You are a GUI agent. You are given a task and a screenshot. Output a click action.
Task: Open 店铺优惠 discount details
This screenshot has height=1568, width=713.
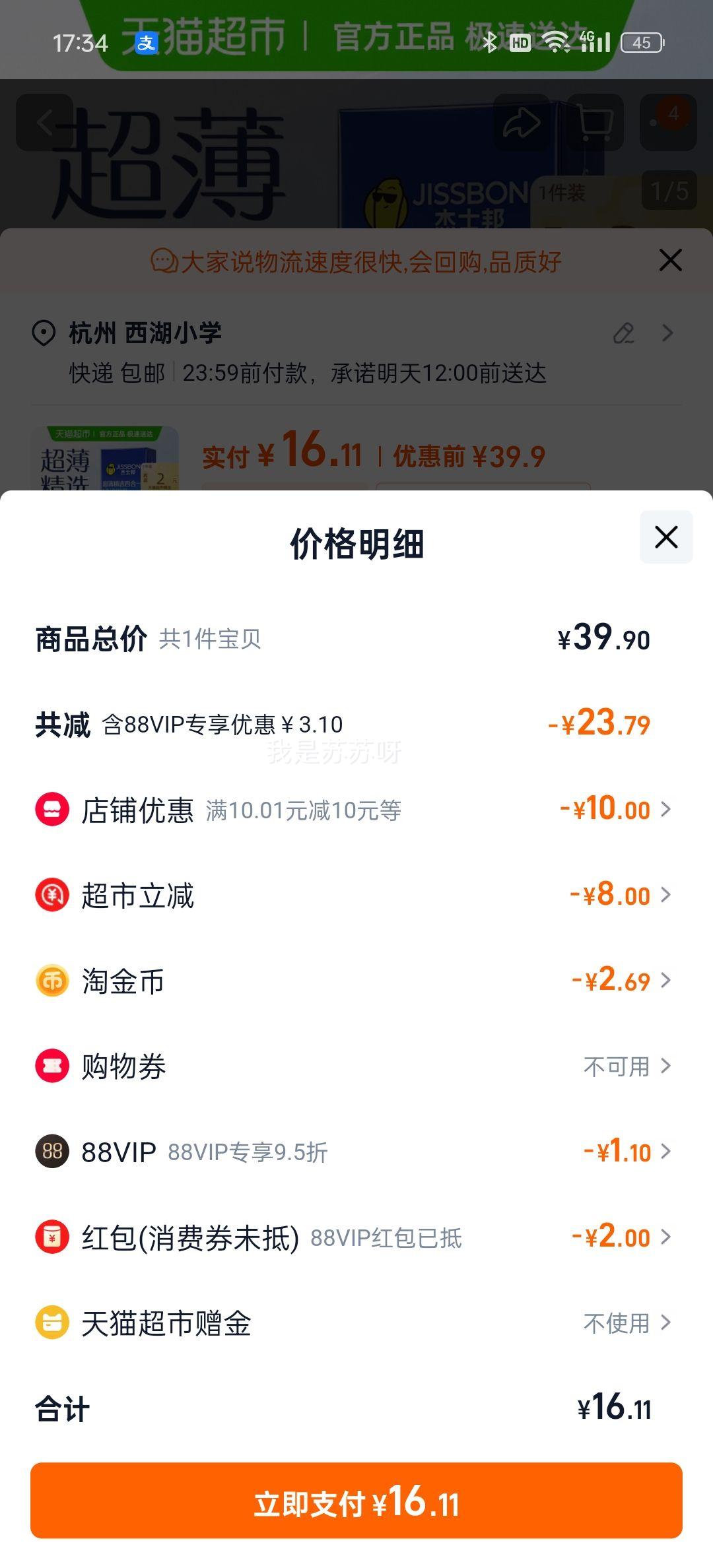[356, 810]
